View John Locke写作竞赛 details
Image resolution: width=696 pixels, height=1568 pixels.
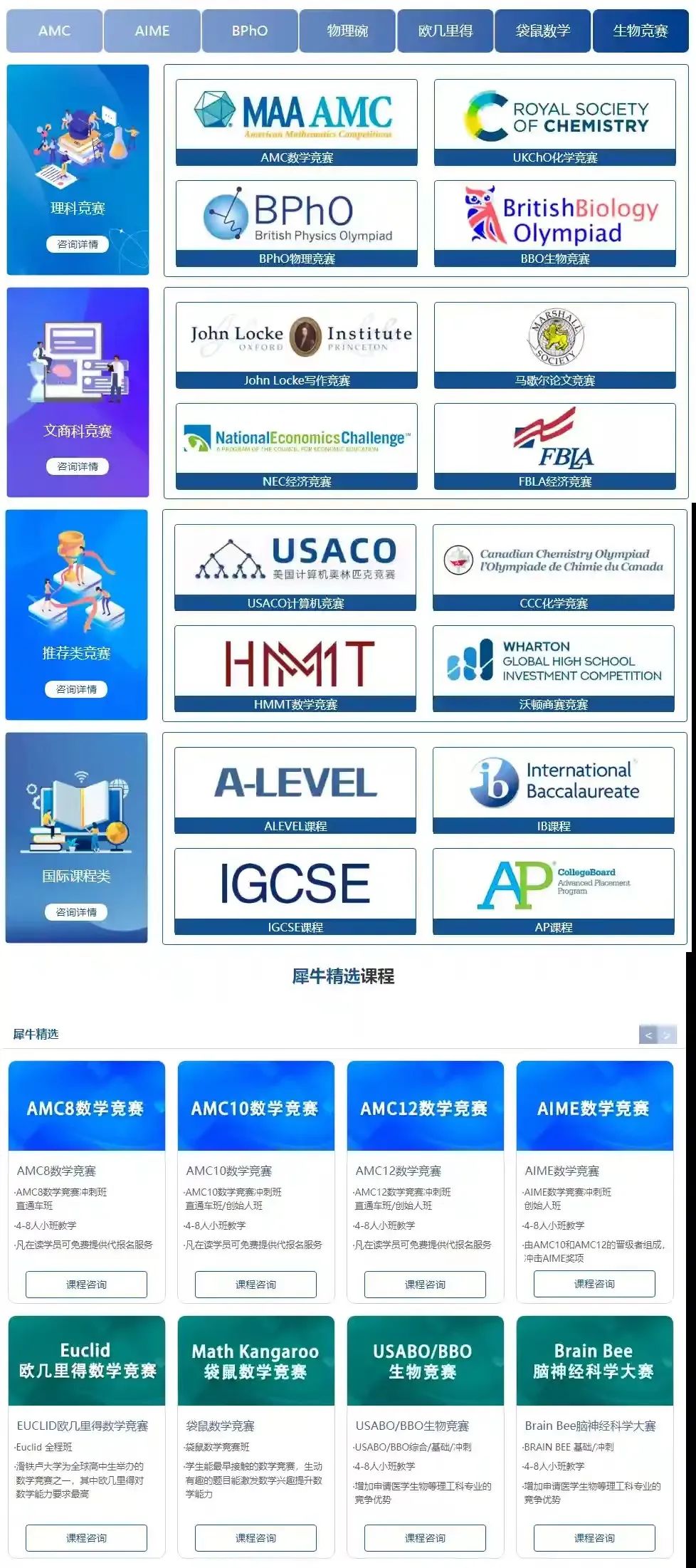(x=297, y=345)
